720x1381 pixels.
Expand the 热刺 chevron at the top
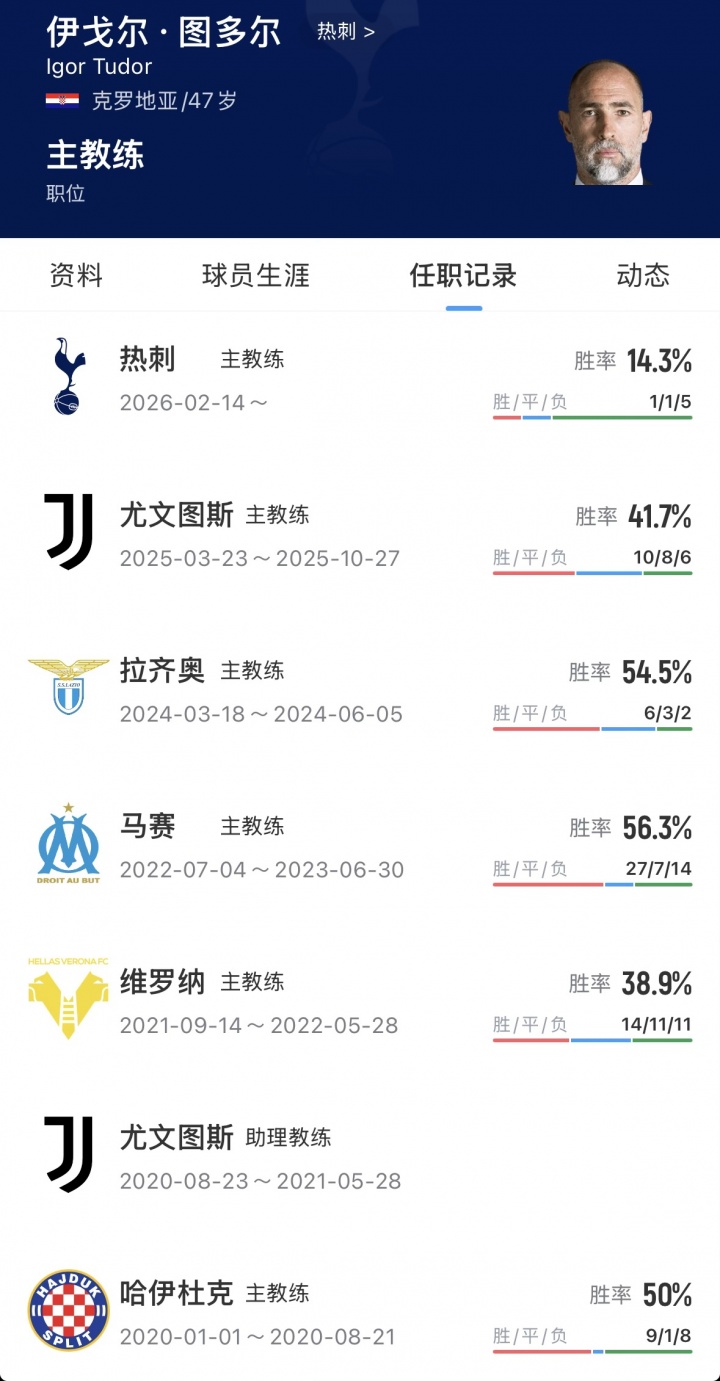pos(370,32)
